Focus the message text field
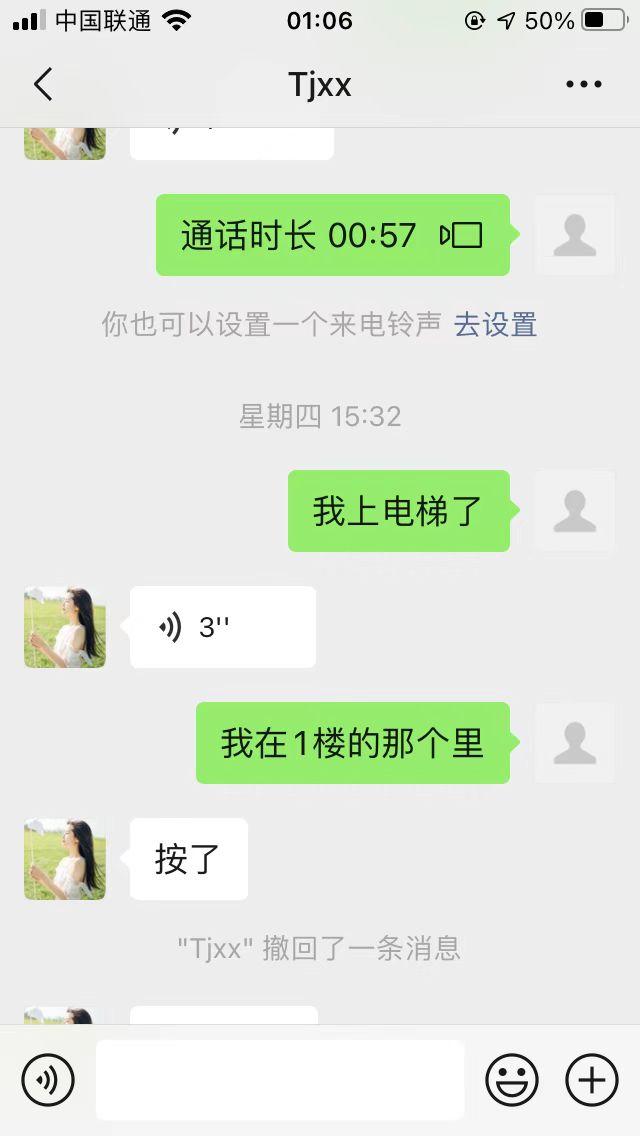Image resolution: width=640 pixels, height=1136 pixels. coord(280,1080)
